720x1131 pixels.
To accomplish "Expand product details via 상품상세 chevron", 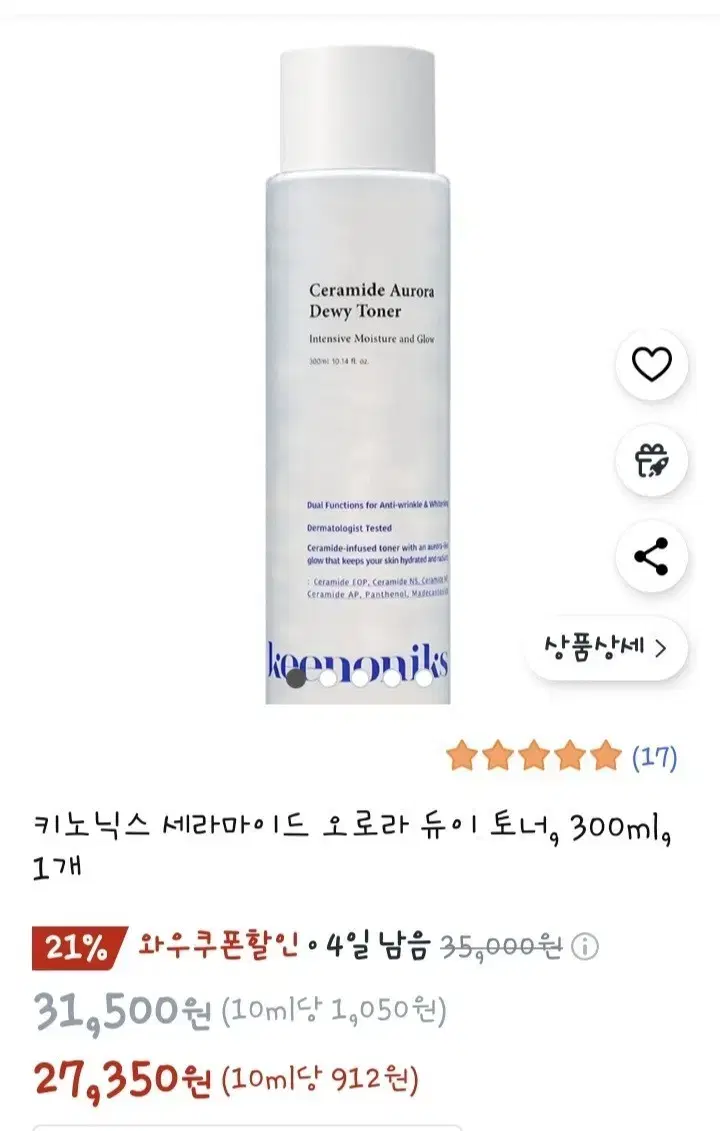I will pyautogui.click(x=662, y=646).
